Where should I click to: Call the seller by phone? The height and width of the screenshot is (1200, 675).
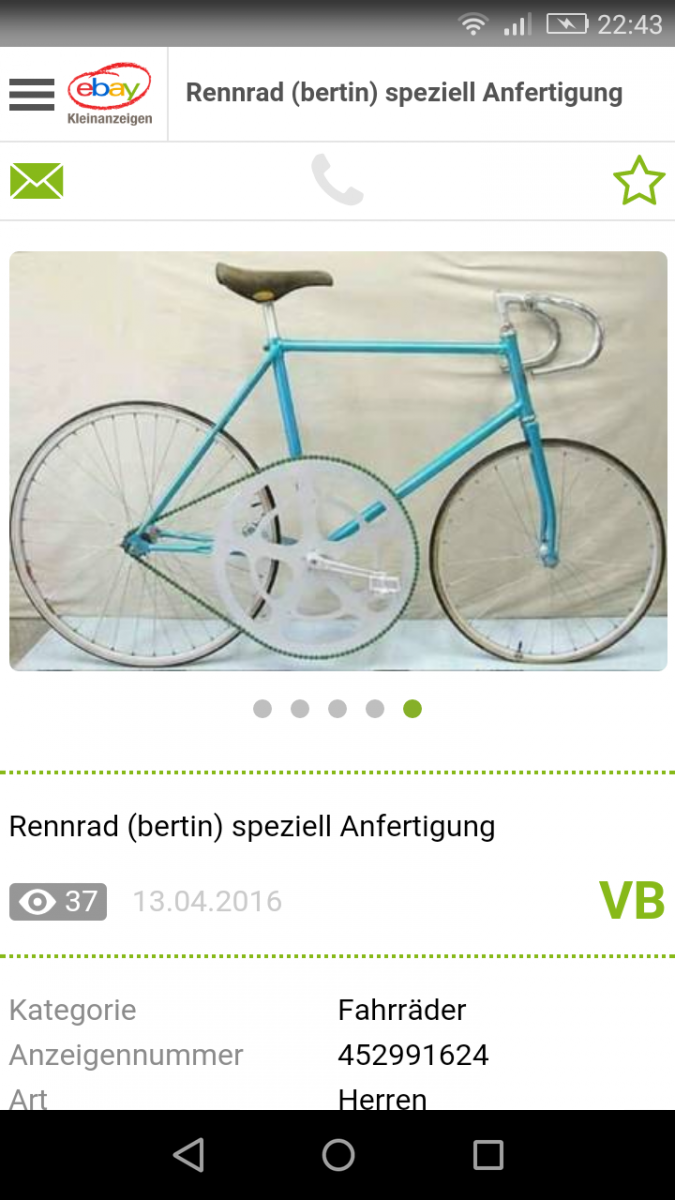point(337,181)
